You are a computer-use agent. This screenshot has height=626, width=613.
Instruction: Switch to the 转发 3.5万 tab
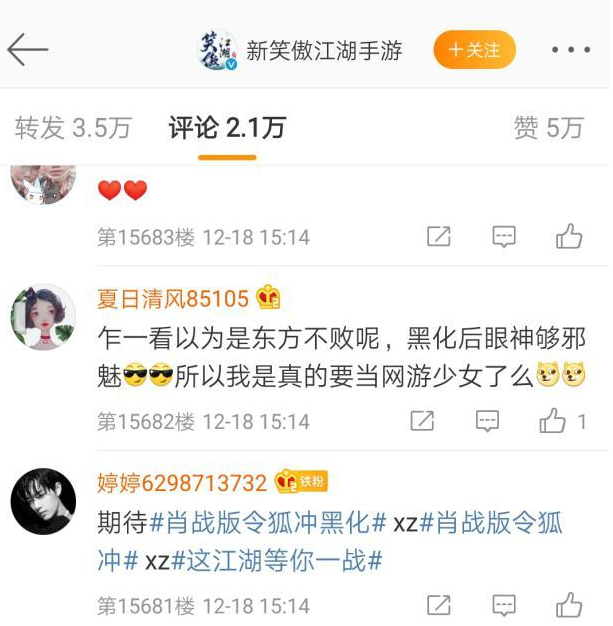pyautogui.click(x=73, y=128)
